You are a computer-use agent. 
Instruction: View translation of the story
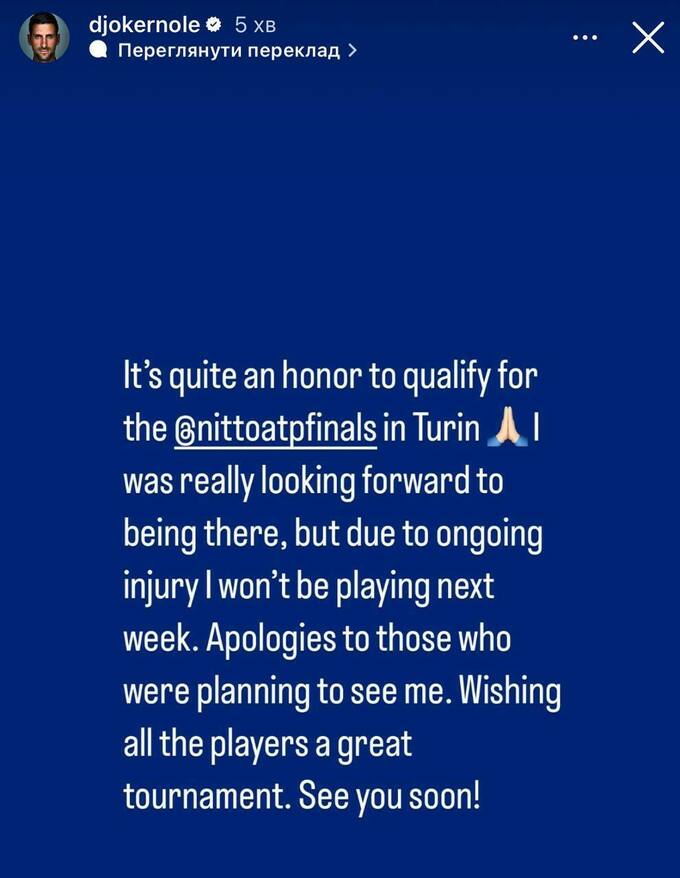tap(229, 50)
